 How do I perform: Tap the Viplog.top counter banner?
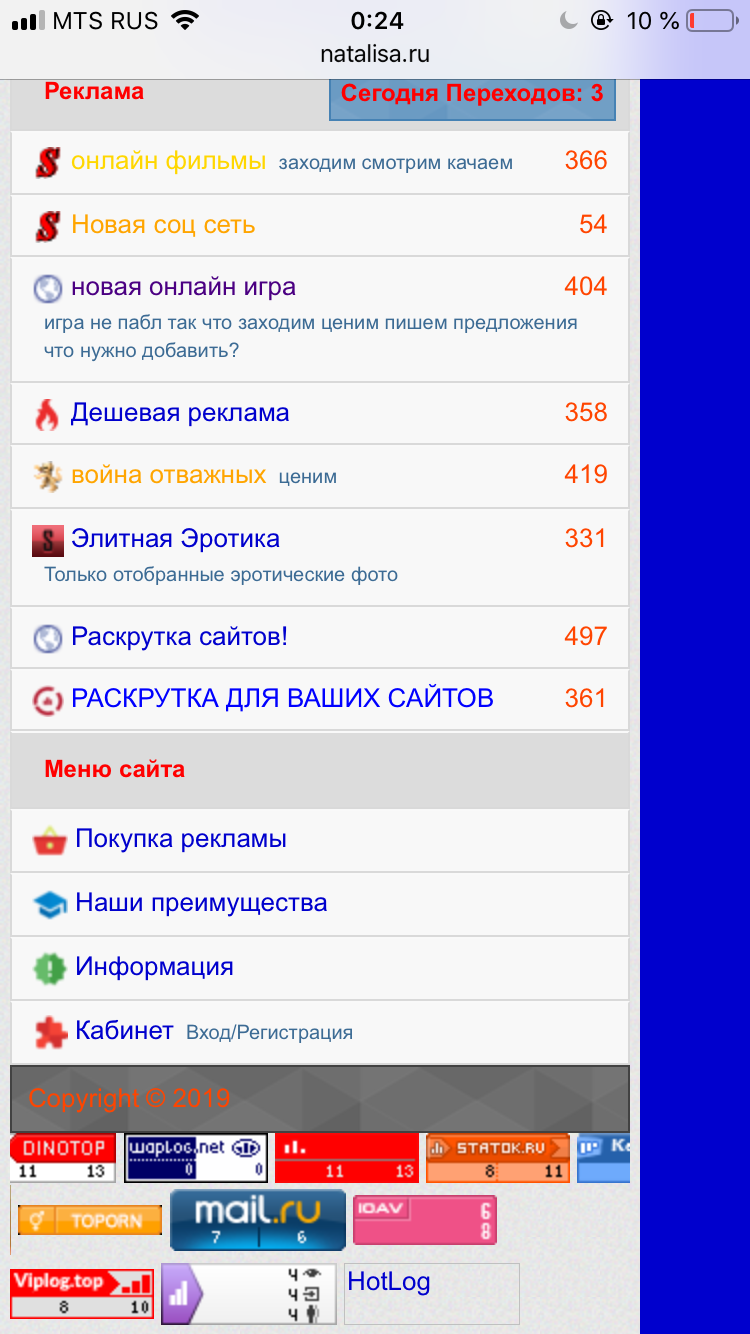pos(82,1293)
